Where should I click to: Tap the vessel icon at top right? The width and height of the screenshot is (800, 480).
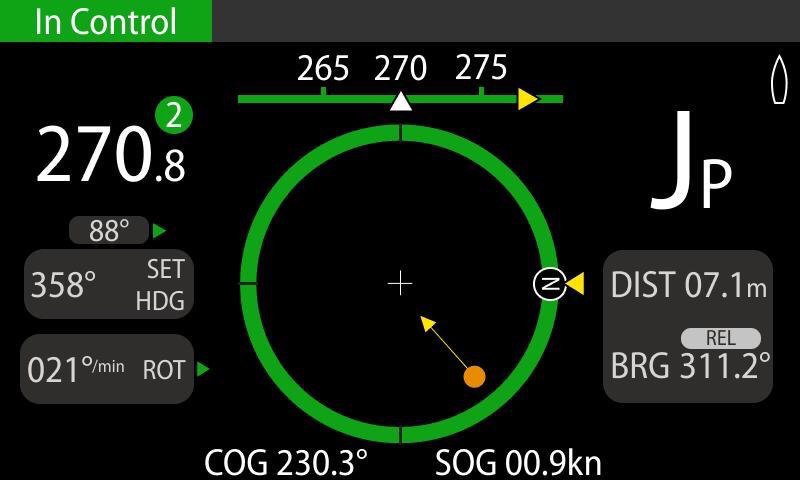[x=778, y=80]
